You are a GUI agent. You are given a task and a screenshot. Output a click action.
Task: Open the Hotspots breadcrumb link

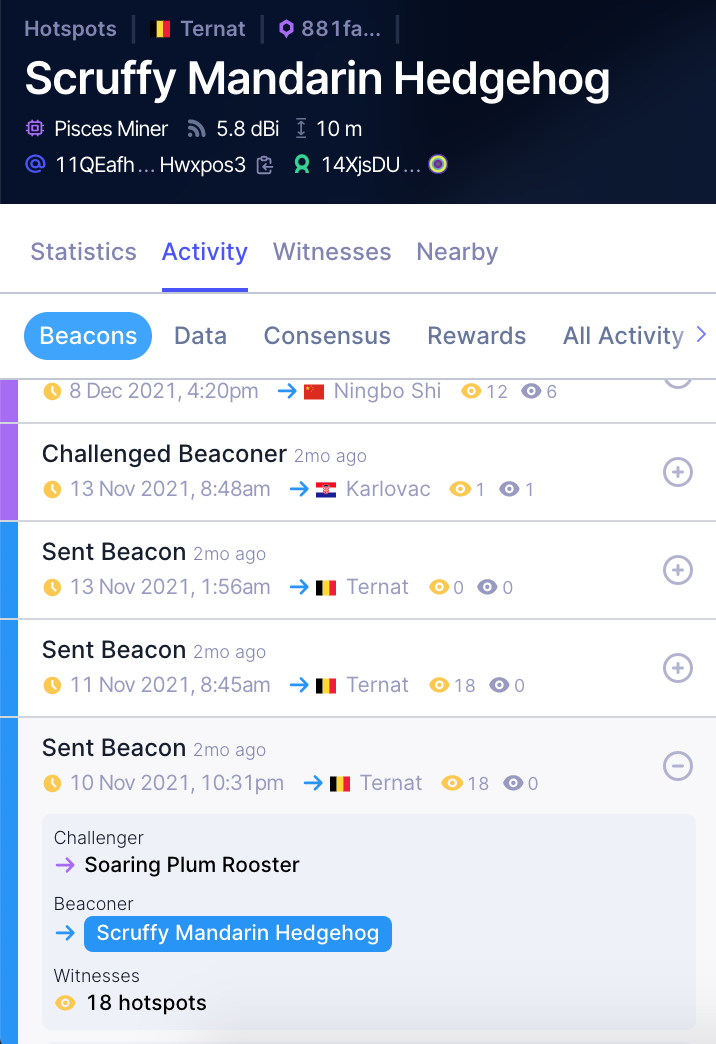(70, 29)
